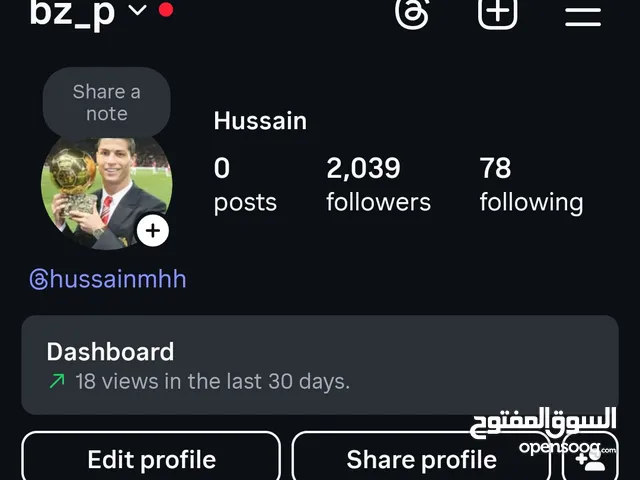View the 2,039 followers list
Viewport: 640px width, 480px height.
pyautogui.click(x=378, y=184)
